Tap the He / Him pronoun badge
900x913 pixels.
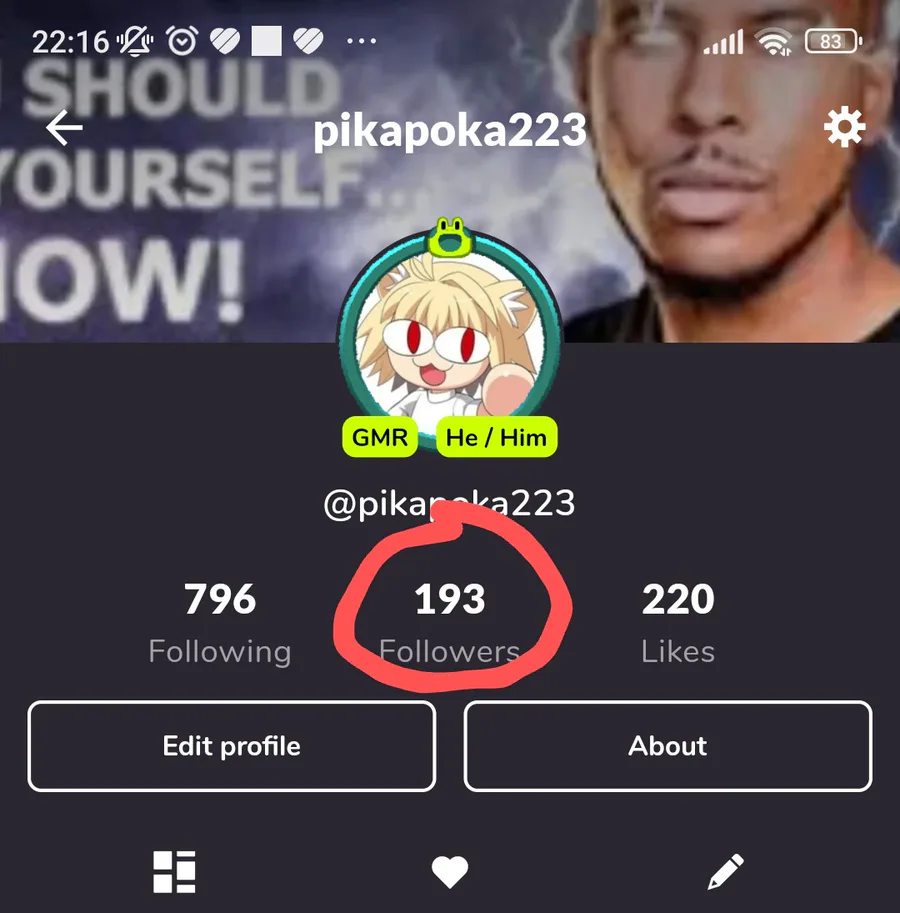tap(497, 437)
